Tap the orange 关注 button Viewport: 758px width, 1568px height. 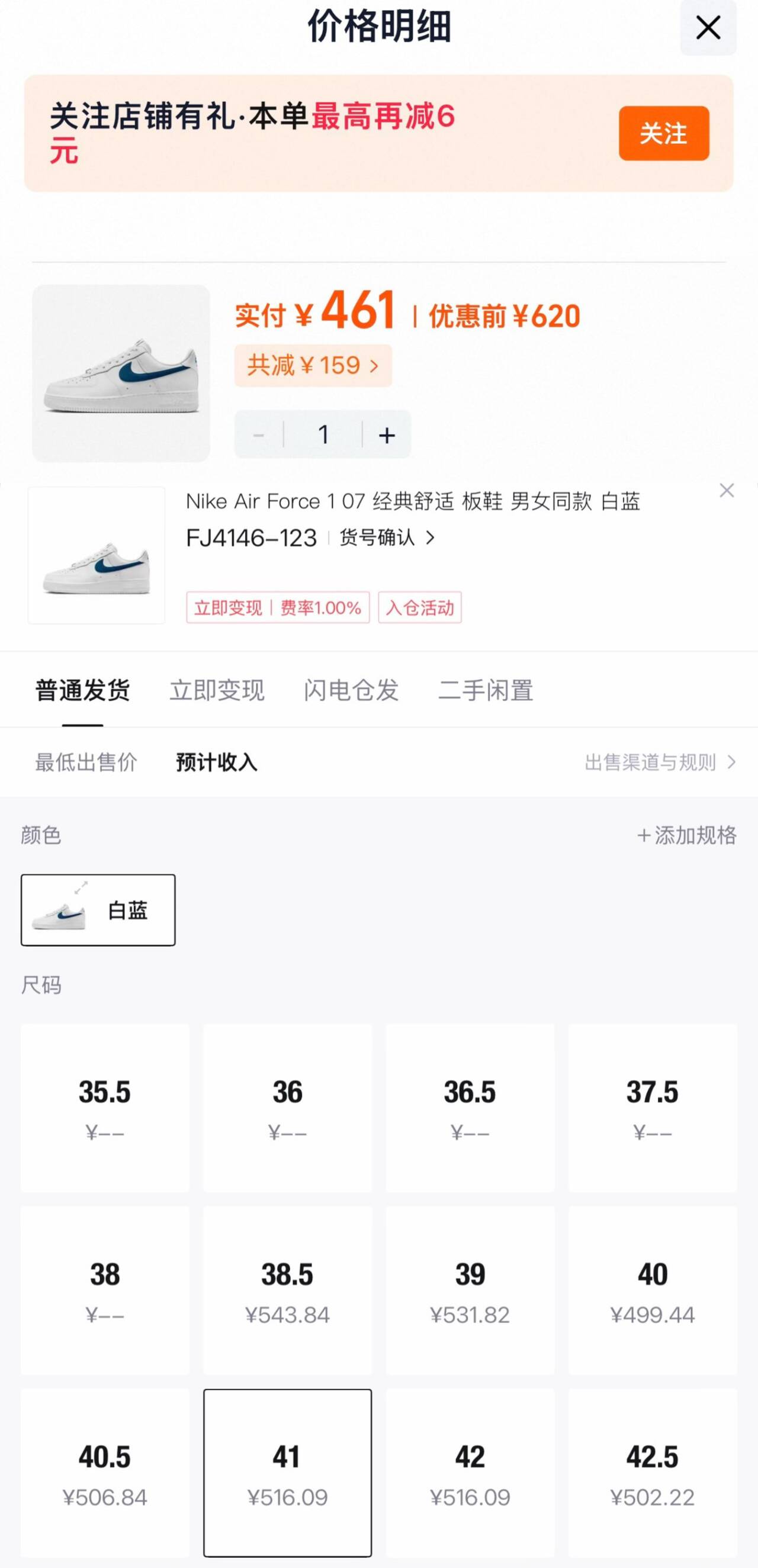[664, 133]
